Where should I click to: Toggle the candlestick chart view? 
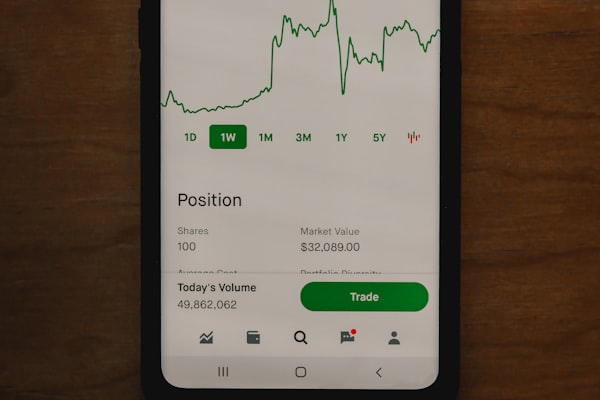(x=413, y=138)
